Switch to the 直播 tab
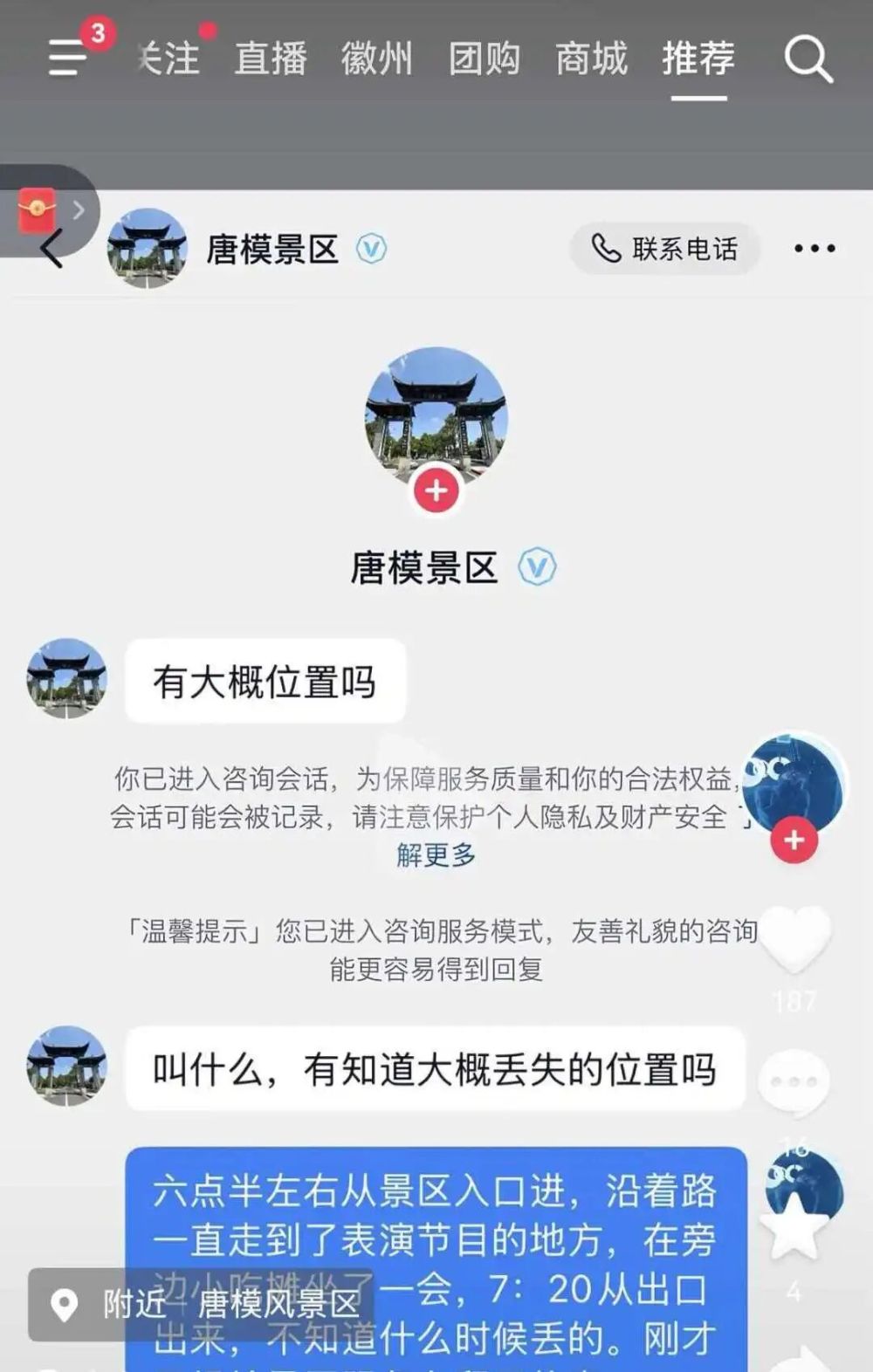 click(271, 59)
